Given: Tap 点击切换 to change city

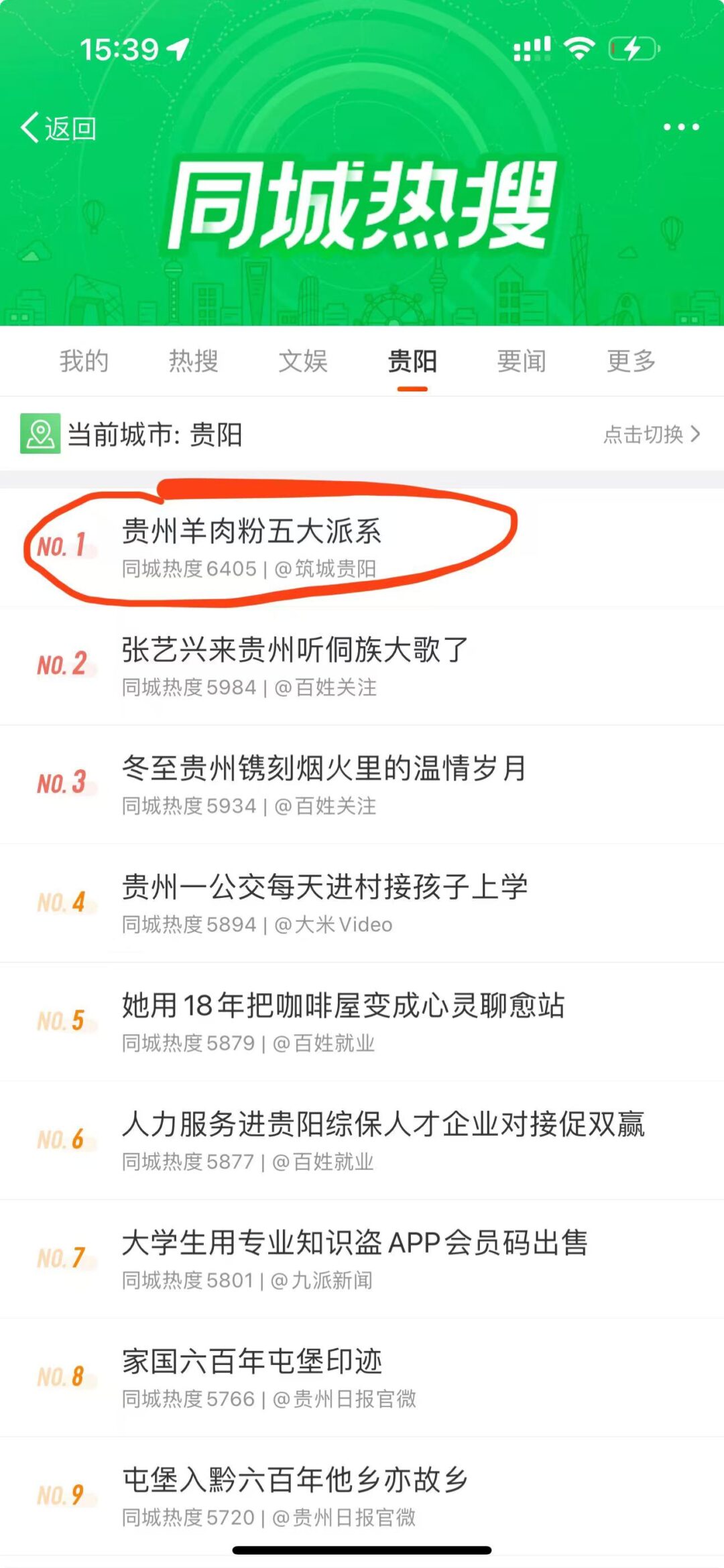Looking at the screenshot, I should pos(651,434).
